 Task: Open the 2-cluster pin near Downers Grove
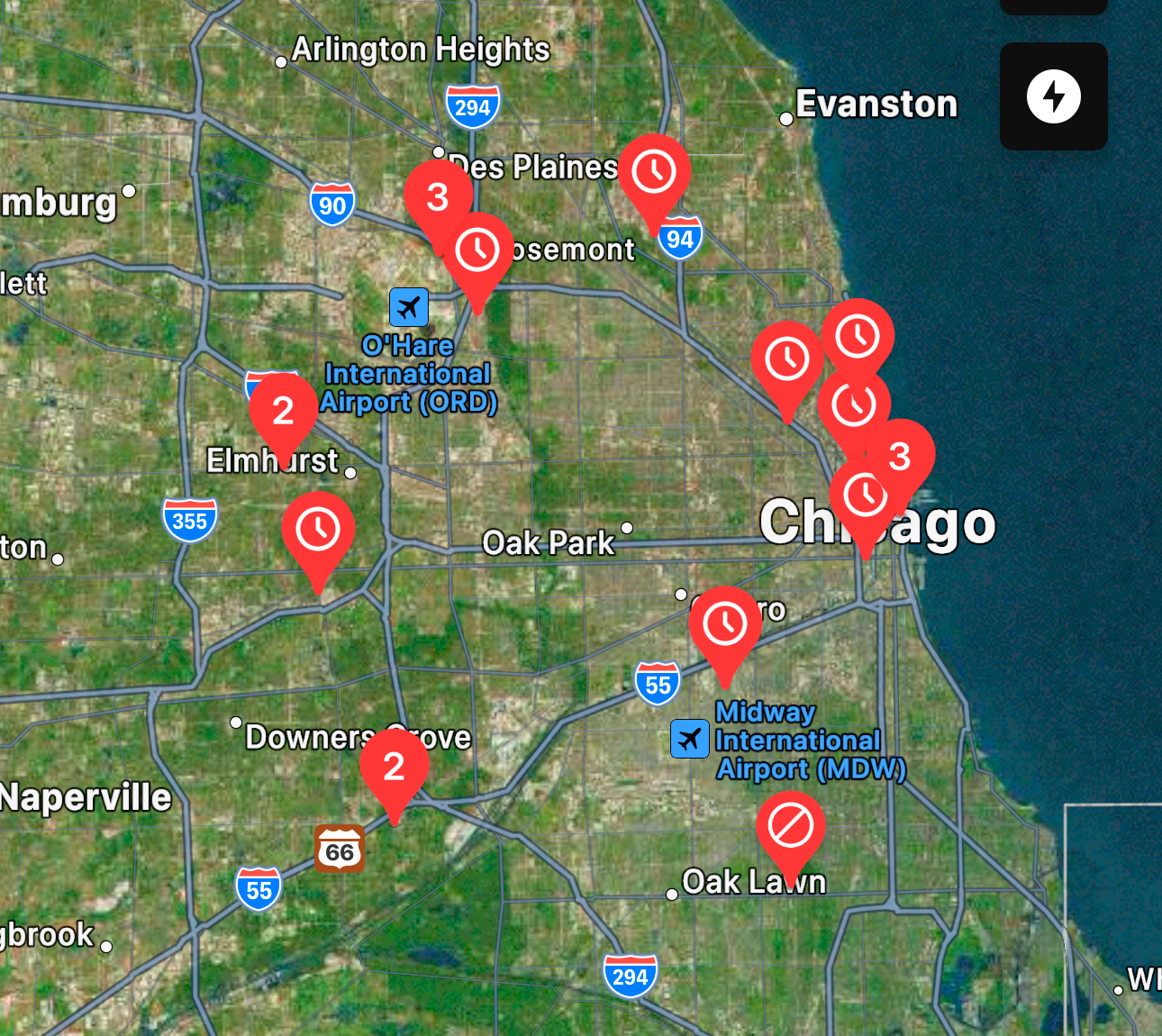pos(394,767)
